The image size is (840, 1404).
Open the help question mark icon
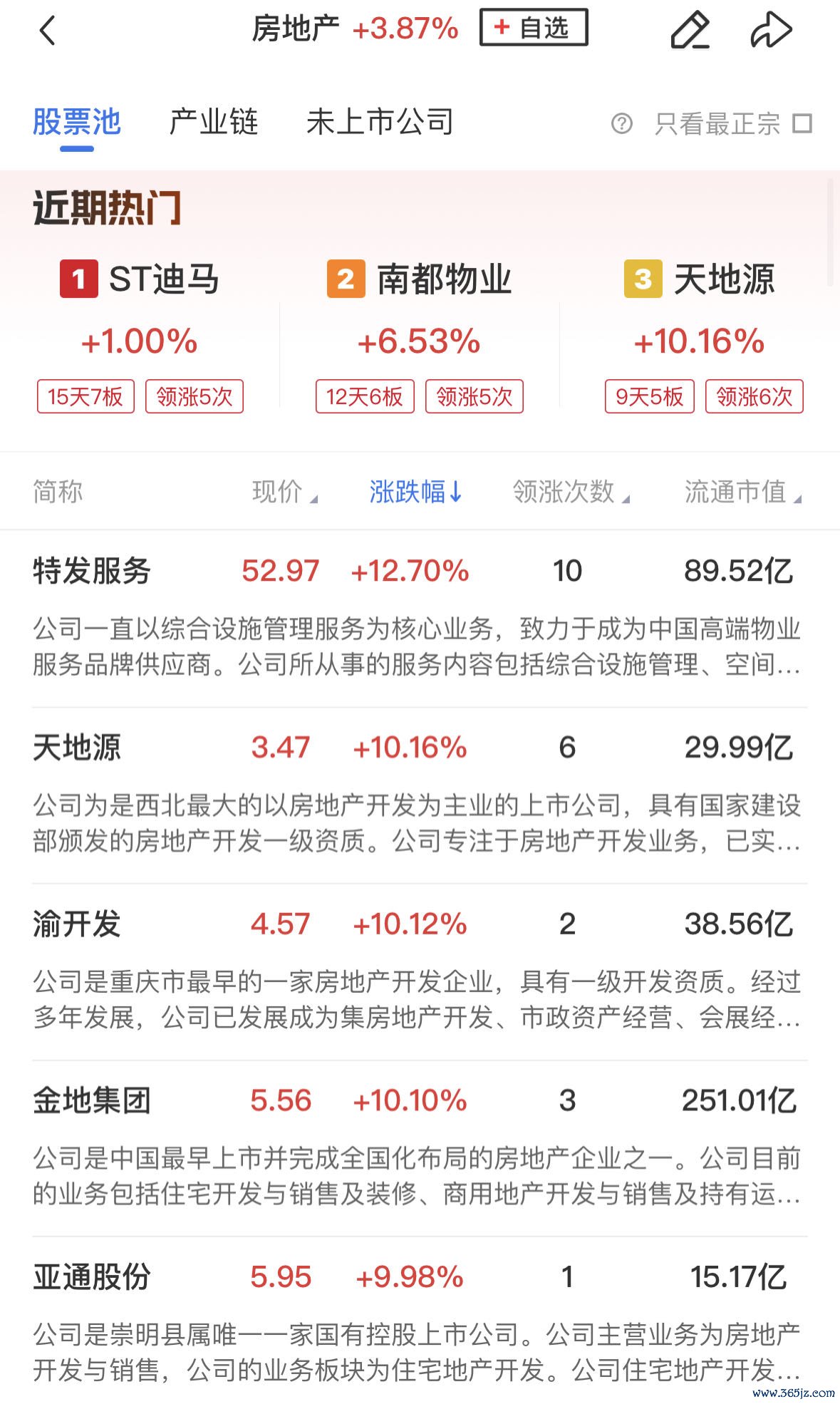coord(621,123)
